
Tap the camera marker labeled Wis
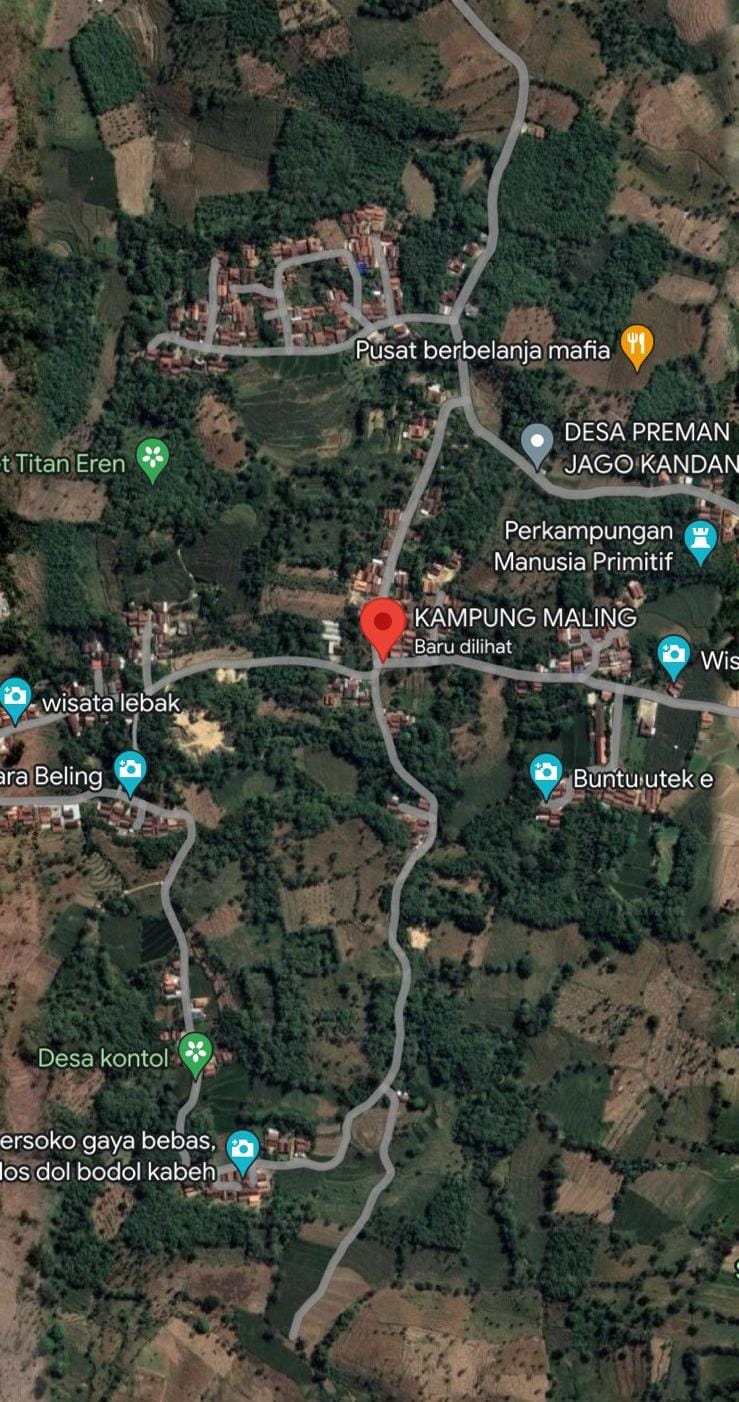[x=674, y=655]
